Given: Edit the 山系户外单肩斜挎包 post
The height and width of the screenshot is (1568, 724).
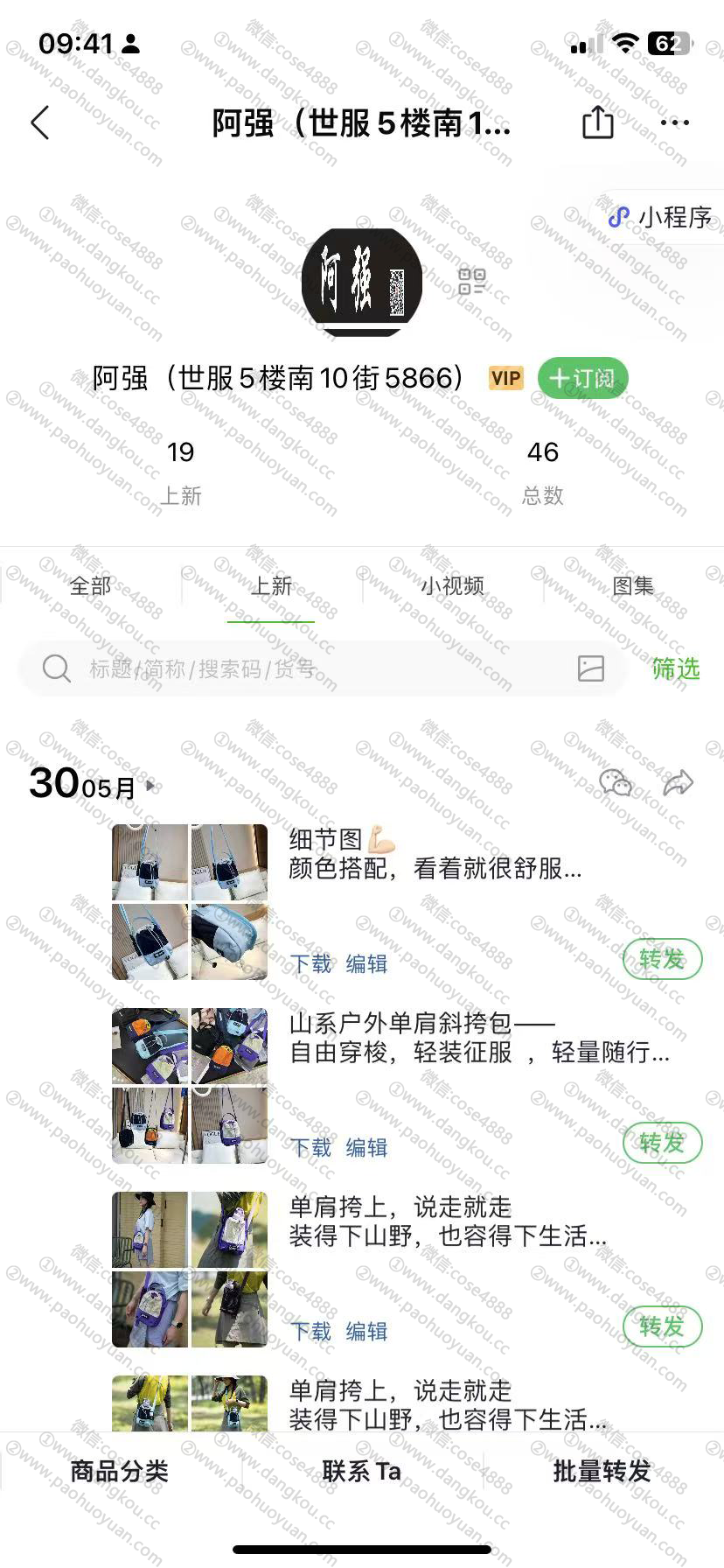Looking at the screenshot, I should click(x=366, y=1148).
